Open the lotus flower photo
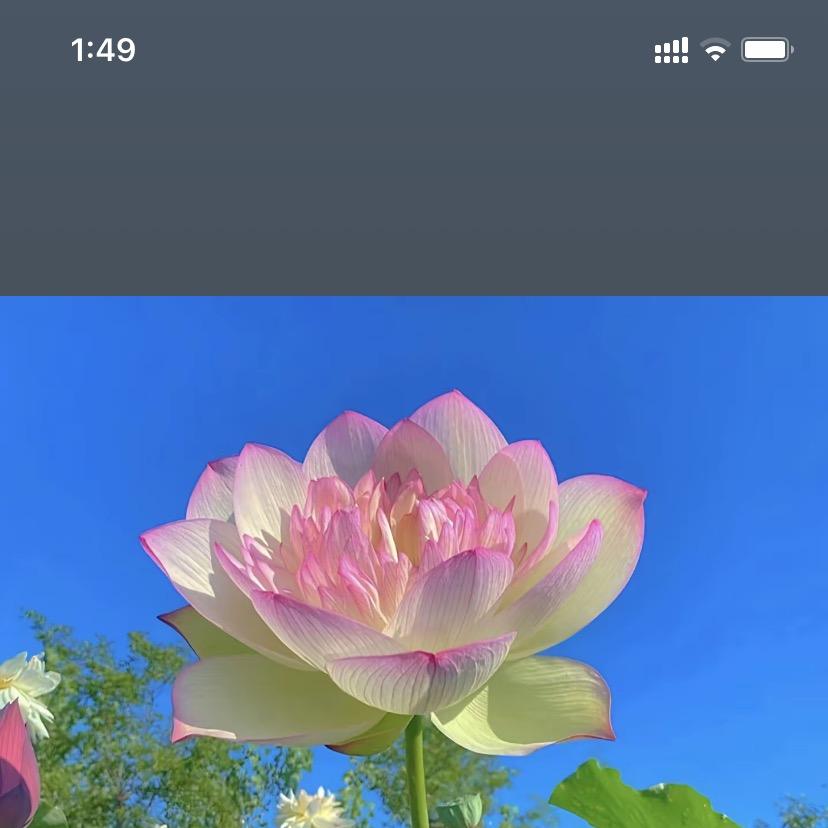Image resolution: width=828 pixels, height=828 pixels. pyautogui.click(x=414, y=561)
